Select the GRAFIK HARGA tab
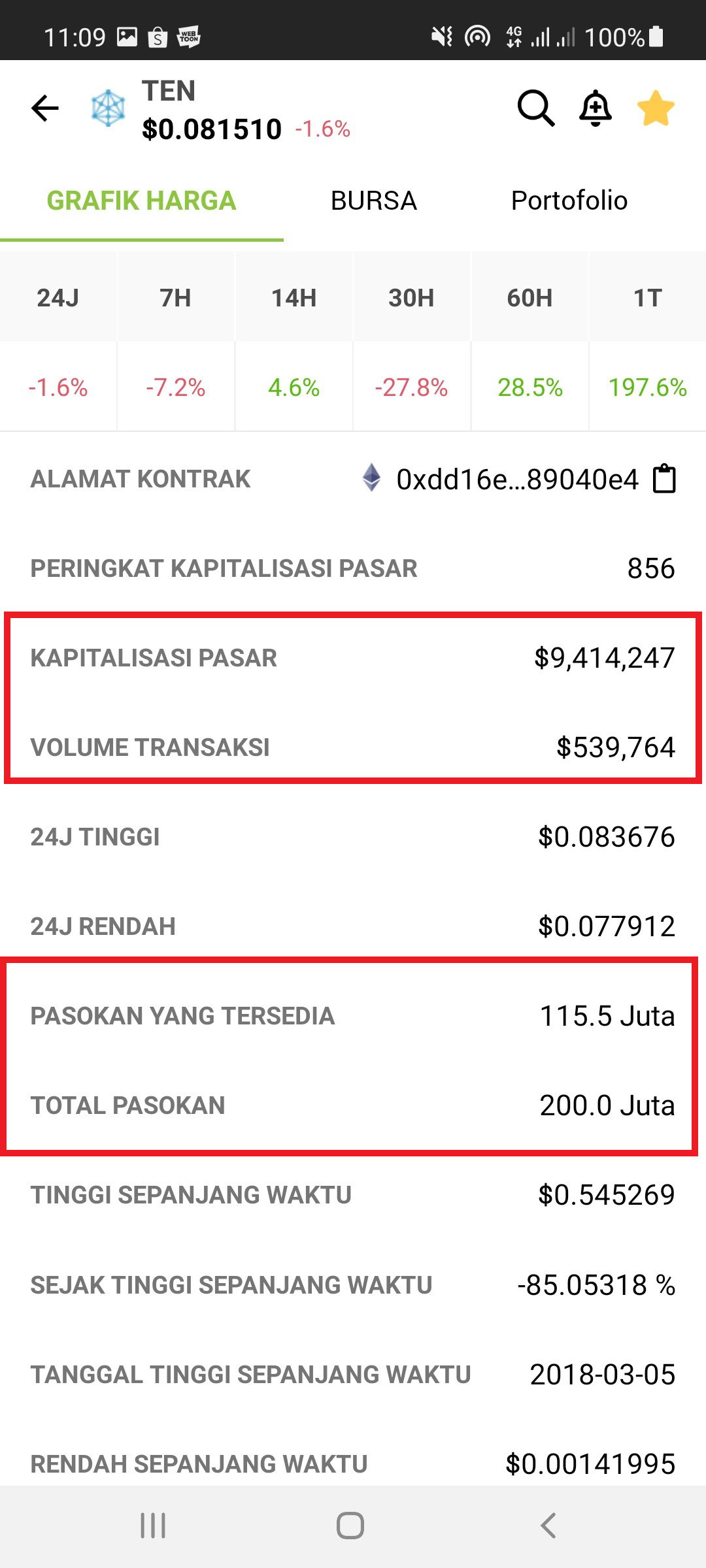This screenshot has height=1568, width=706. tap(141, 201)
